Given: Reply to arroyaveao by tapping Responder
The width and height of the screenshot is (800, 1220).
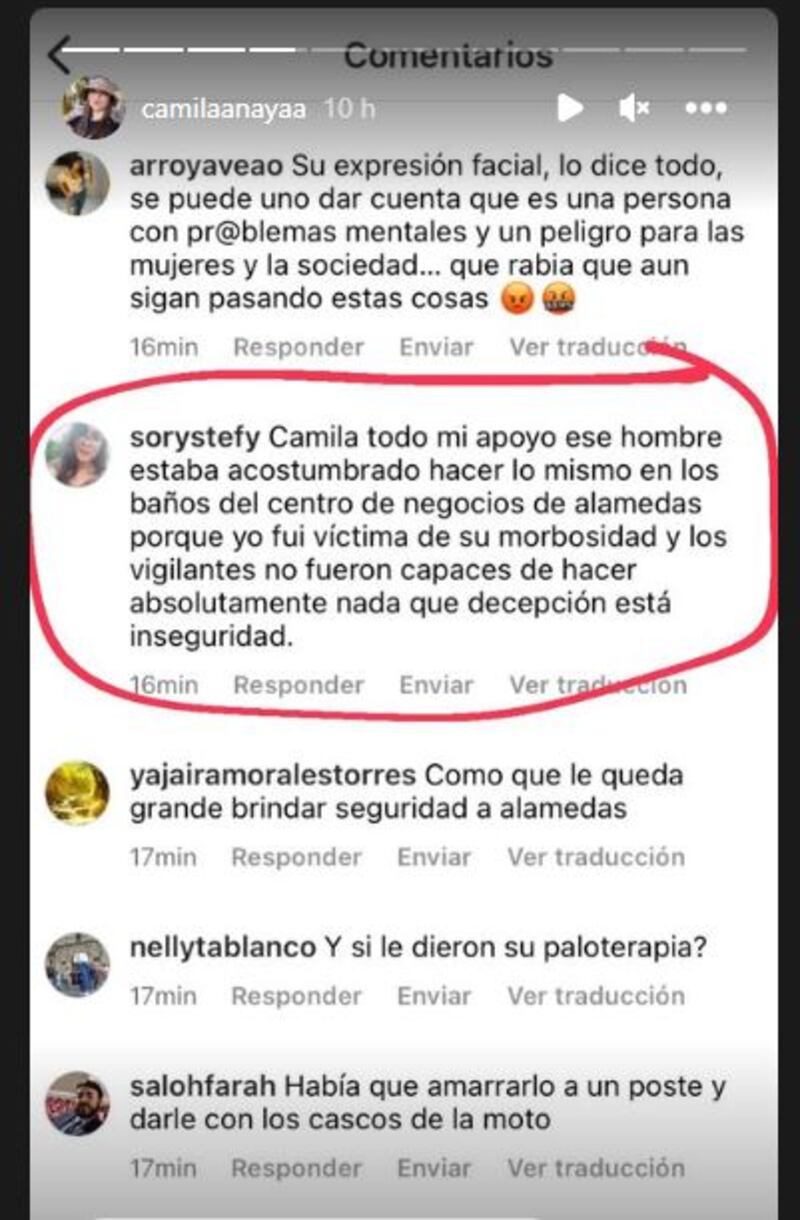Looking at the screenshot, I should [x=296, y=347].
